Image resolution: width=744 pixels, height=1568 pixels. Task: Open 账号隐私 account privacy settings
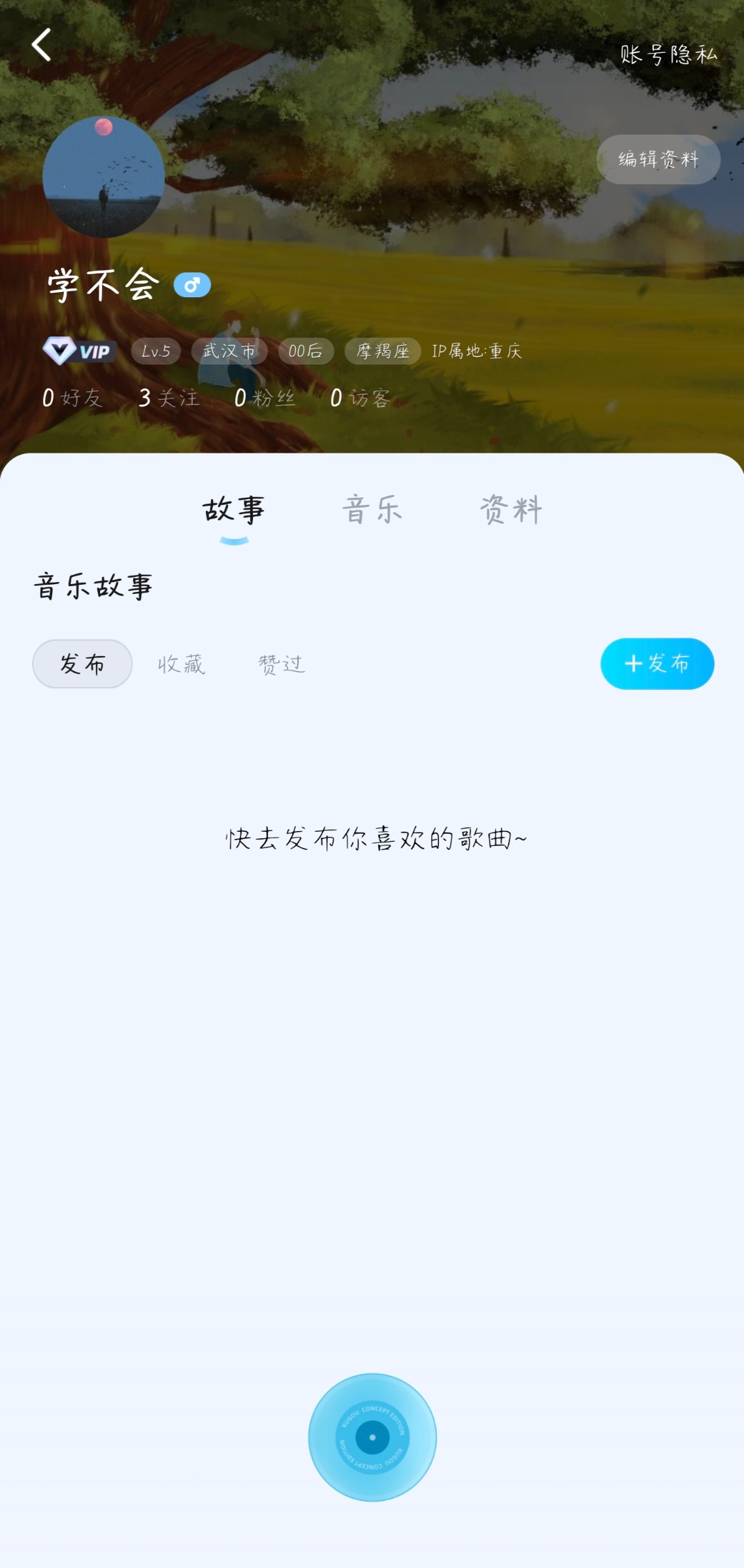pyautogui.click(x=668, y=54)
